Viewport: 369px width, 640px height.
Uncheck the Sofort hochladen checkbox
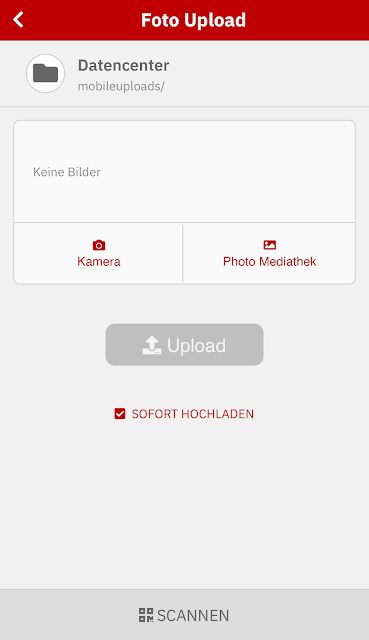pyautogui.click(x=120, y=414)
